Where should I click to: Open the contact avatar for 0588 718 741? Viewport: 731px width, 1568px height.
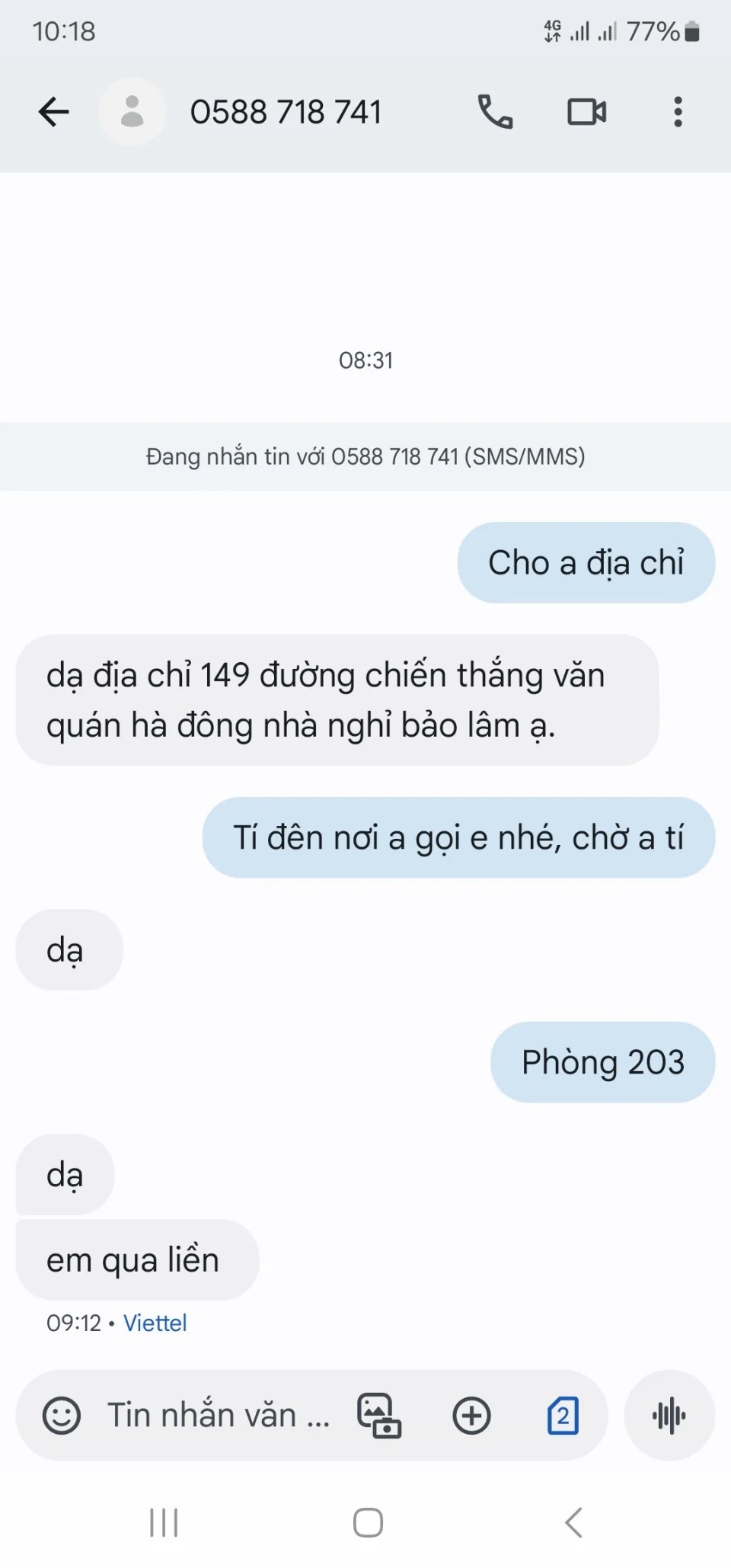point(132,112)
